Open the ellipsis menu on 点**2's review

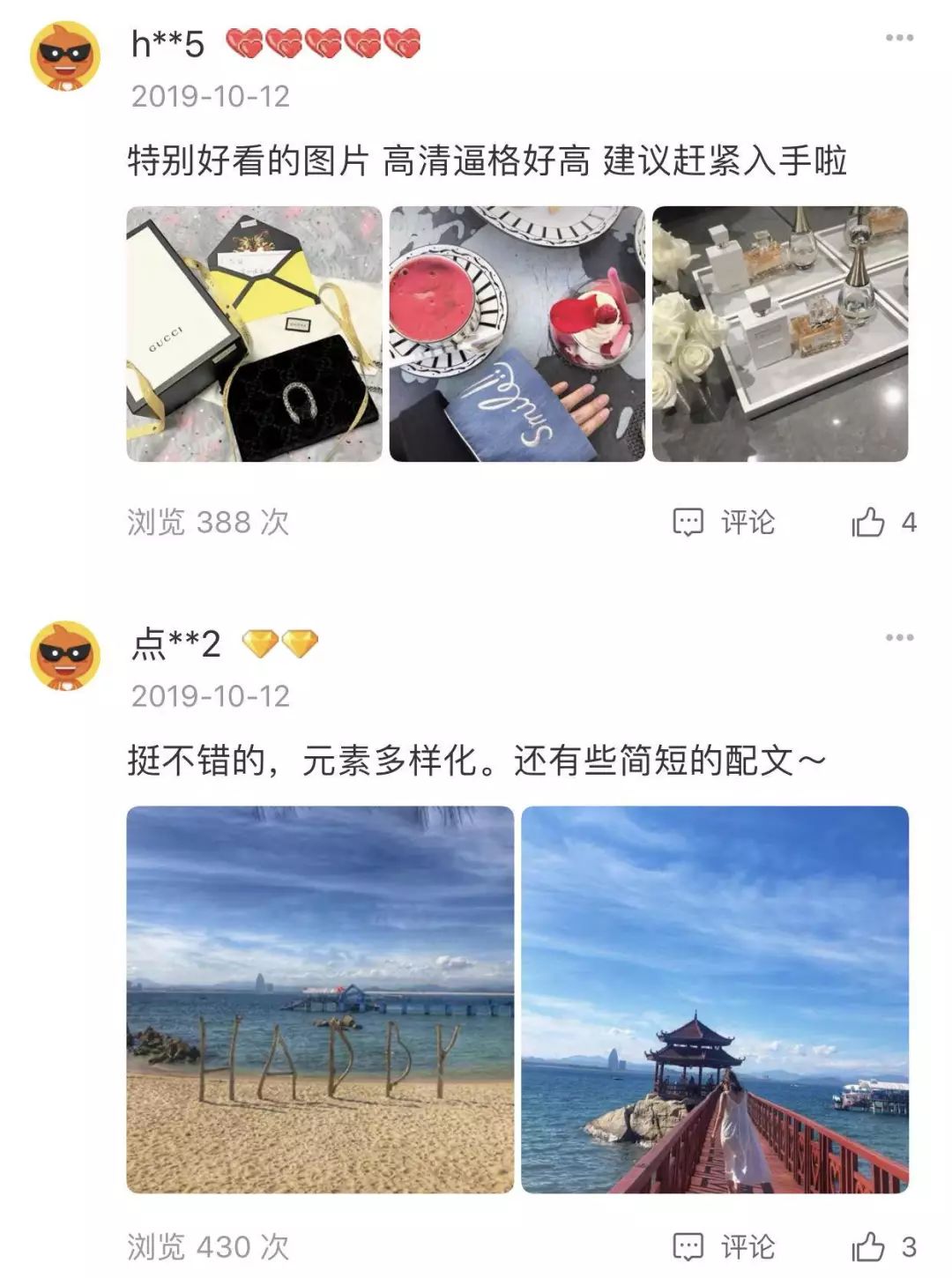click(x=899, y=639)
